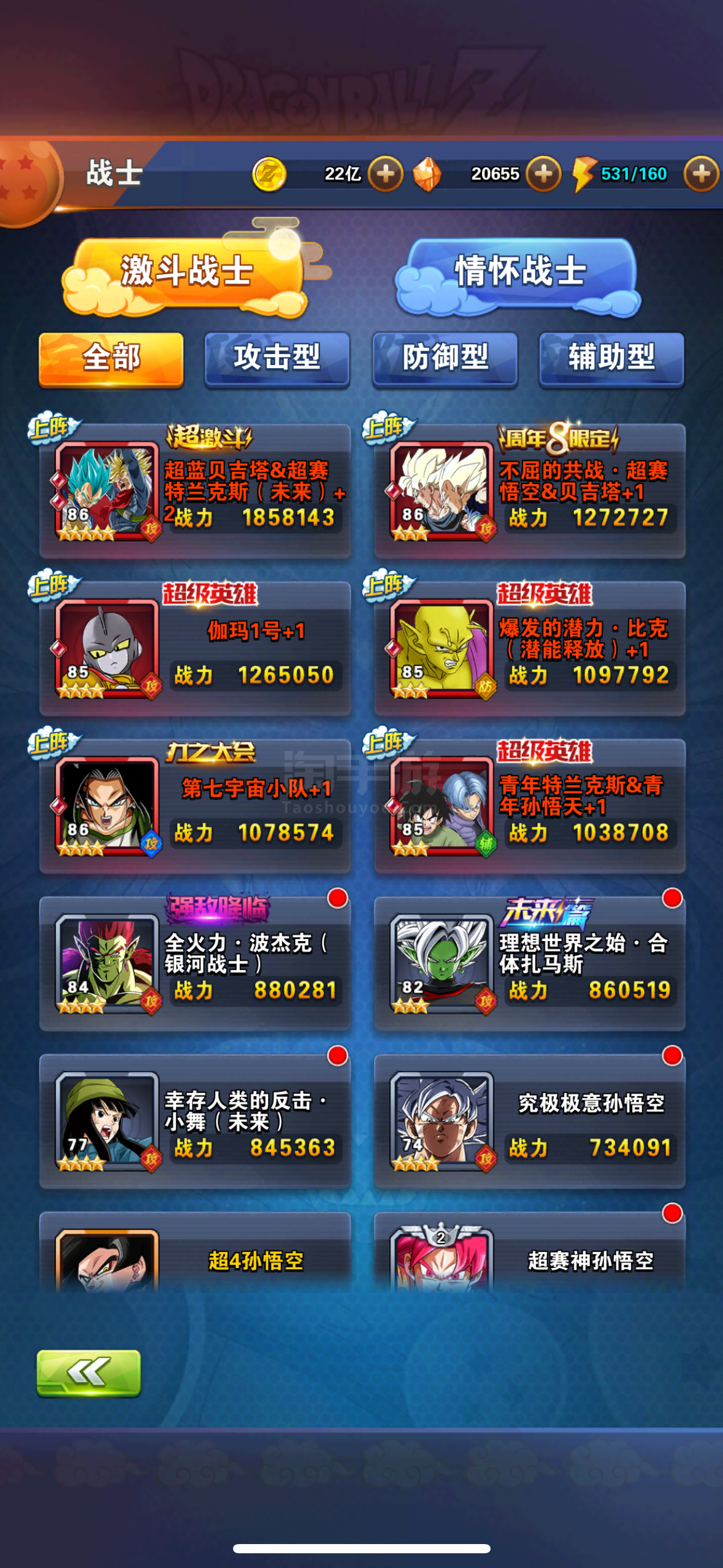This screenshot has width=723, height=1568.
Task: Go back with the green arrow button
Action: pyautogui.click(x=89, y=1373)
